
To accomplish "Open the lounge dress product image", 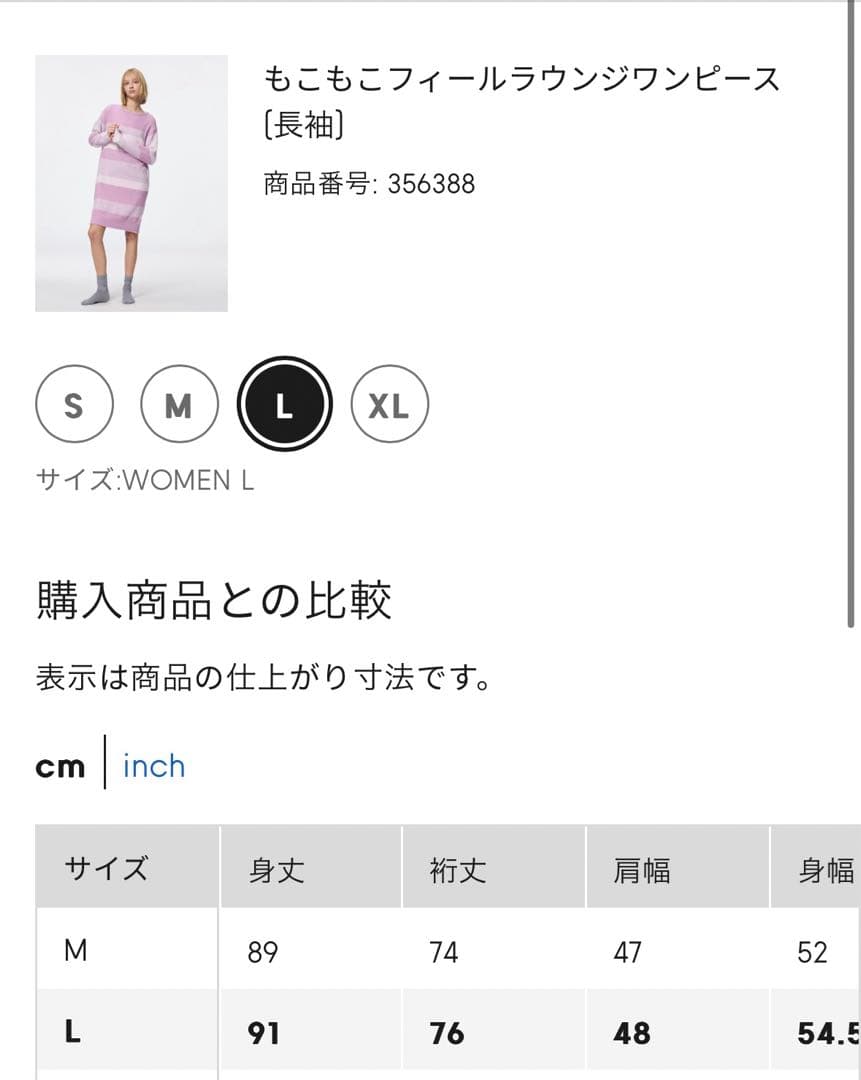I will pyautogui.click(x=131, y=183).
